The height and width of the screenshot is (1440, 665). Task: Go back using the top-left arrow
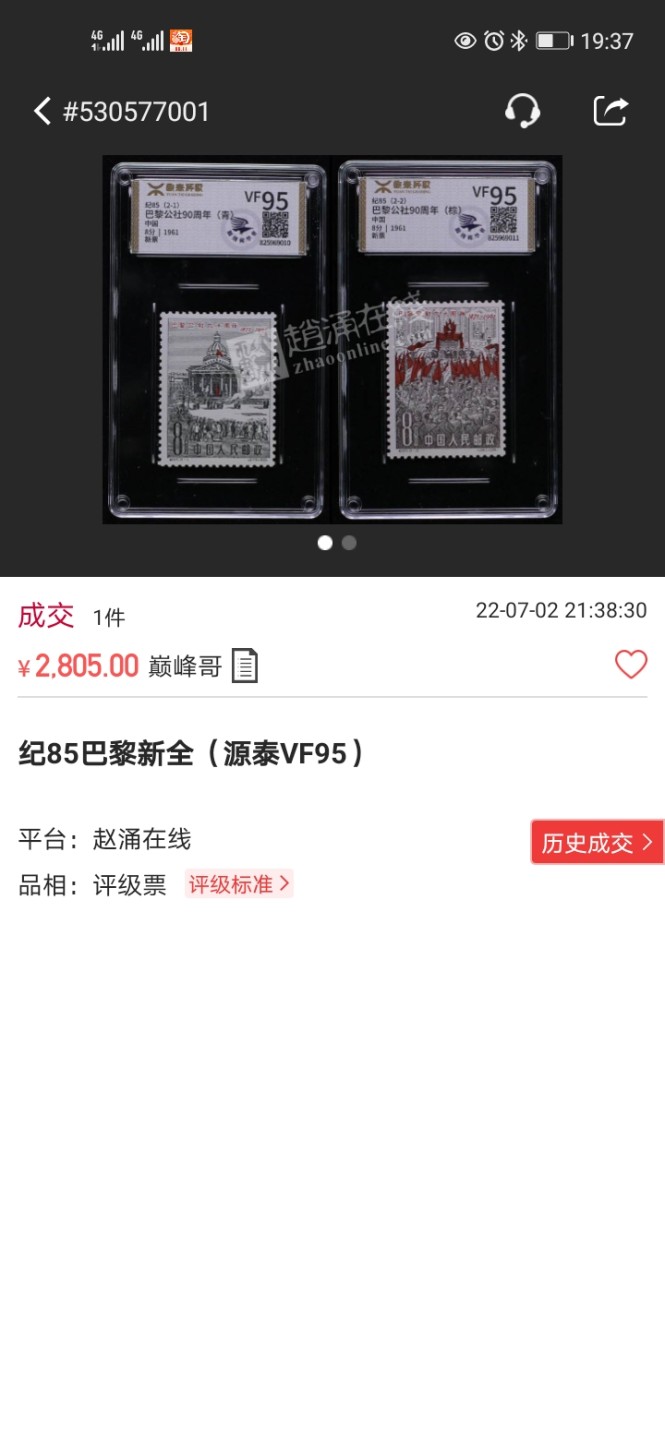point(42,111)
